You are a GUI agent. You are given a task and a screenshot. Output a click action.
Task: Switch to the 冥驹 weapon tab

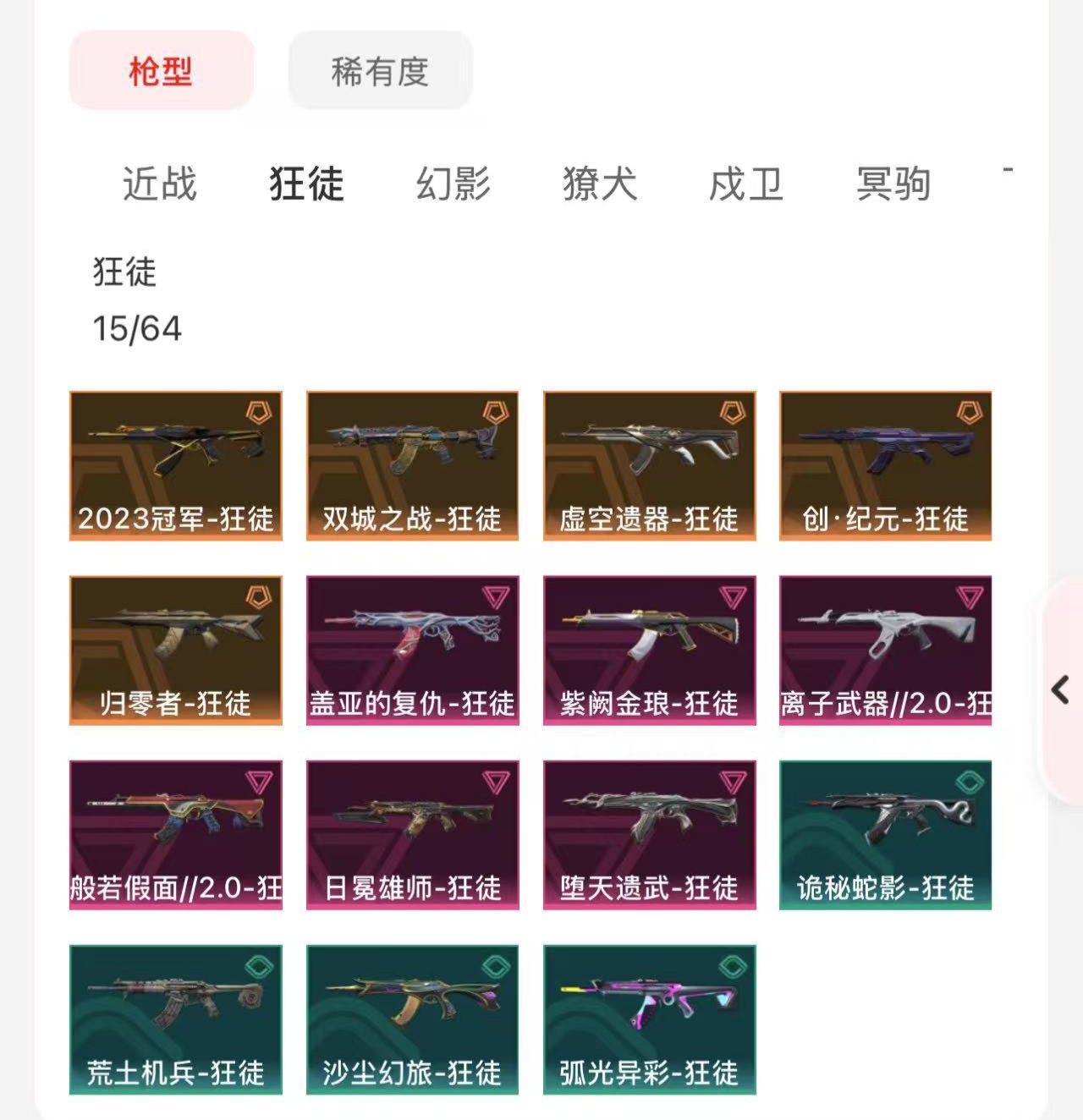893,184
